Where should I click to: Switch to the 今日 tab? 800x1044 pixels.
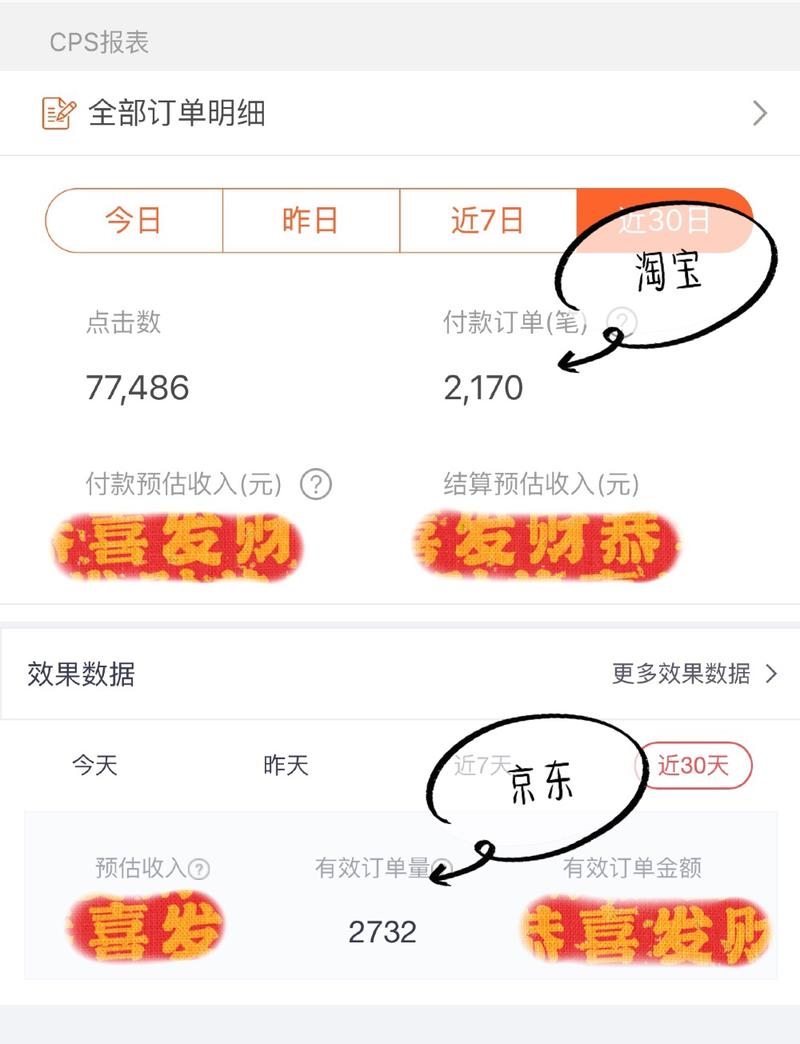(x=131, y=220)
